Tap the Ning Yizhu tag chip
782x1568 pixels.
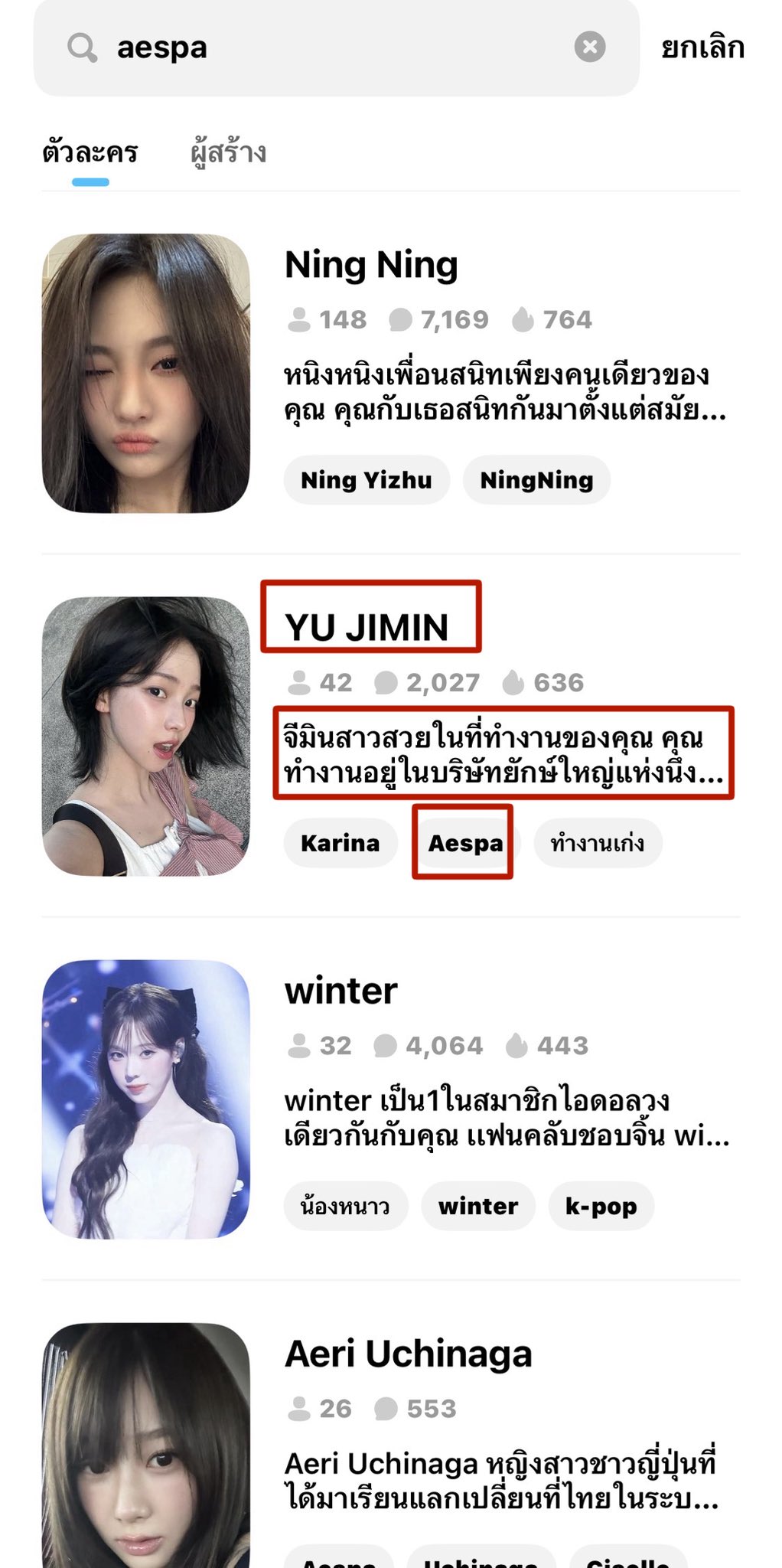(366, 480)
